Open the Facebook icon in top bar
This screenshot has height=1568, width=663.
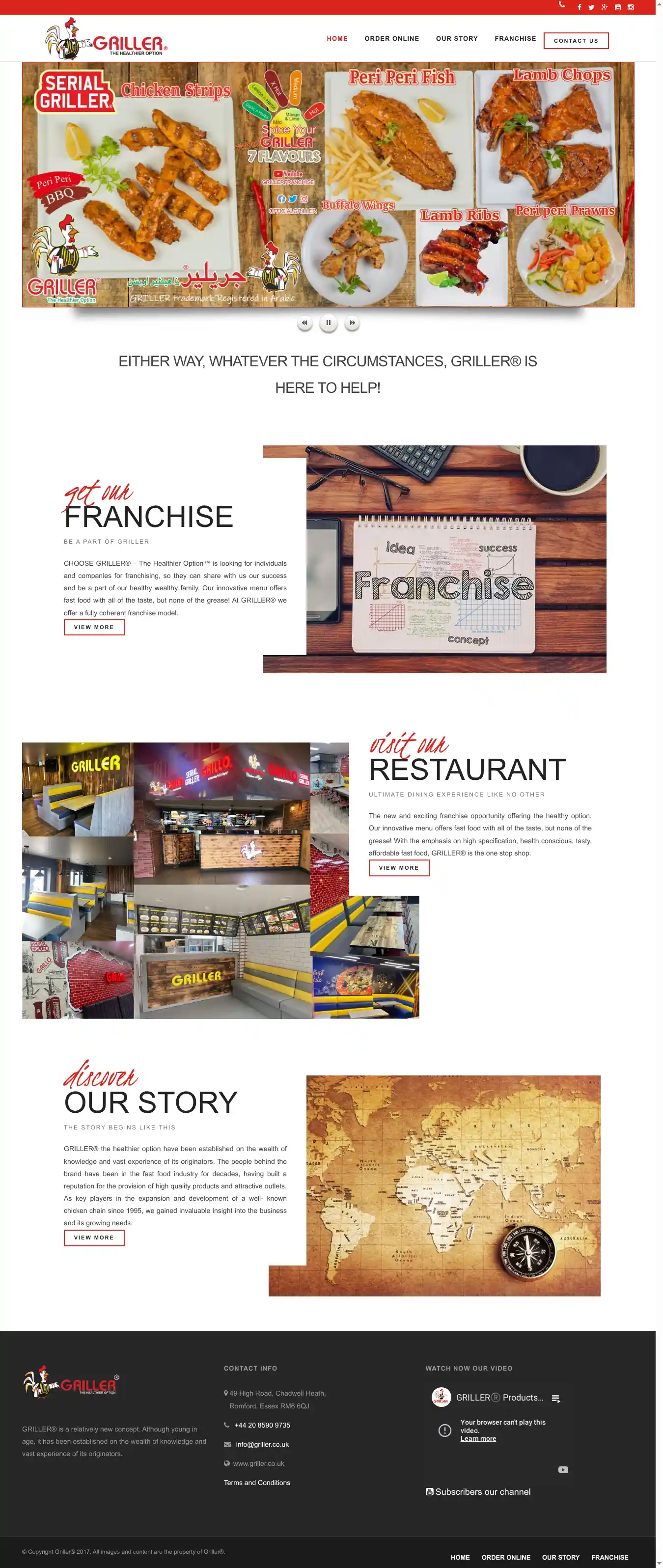pyautogui.click(x=579, y=7)
